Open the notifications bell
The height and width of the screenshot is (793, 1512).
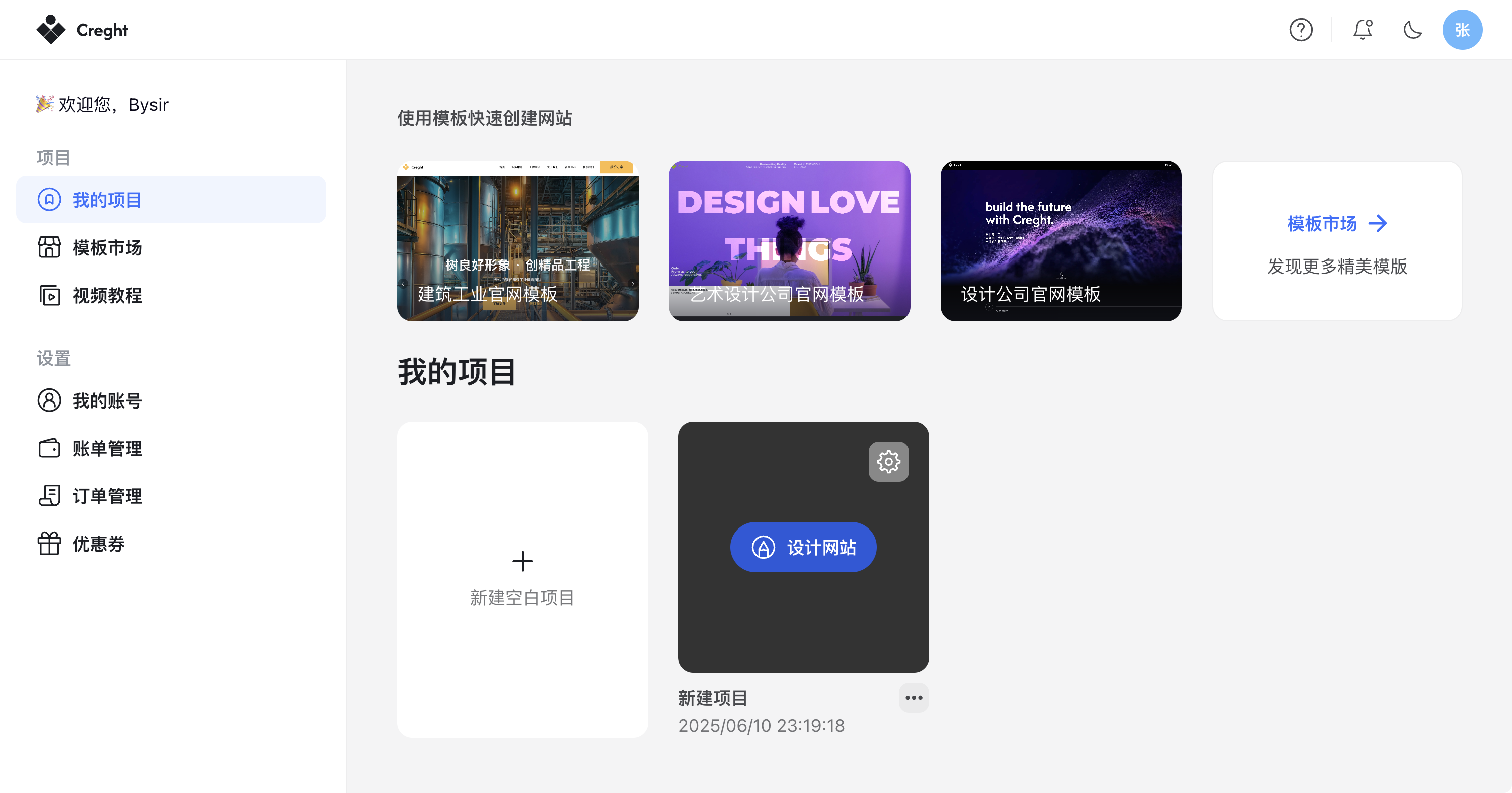1363,30
